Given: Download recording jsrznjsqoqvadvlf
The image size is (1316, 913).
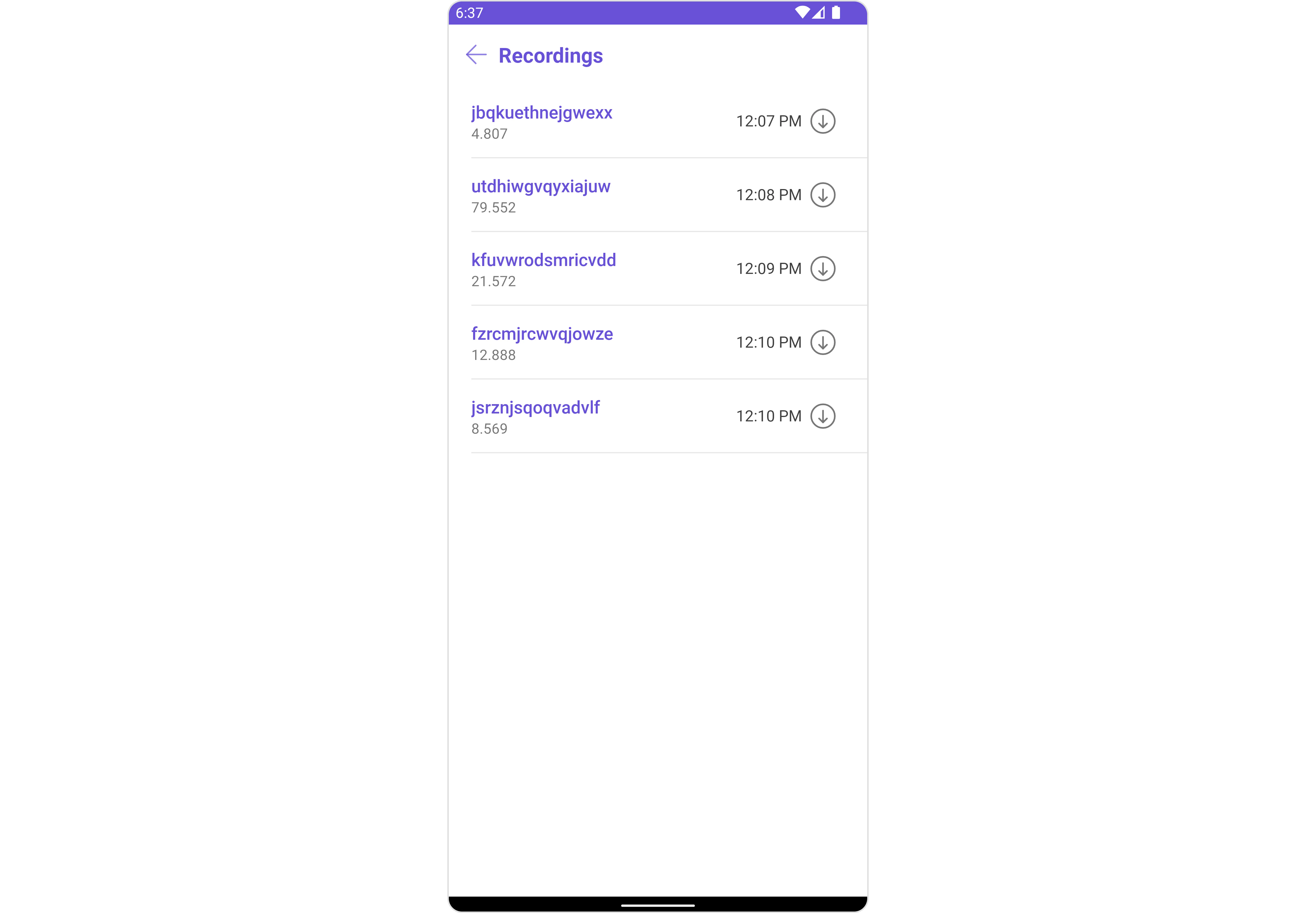Looking at the screenshot, I should point(822,416).
